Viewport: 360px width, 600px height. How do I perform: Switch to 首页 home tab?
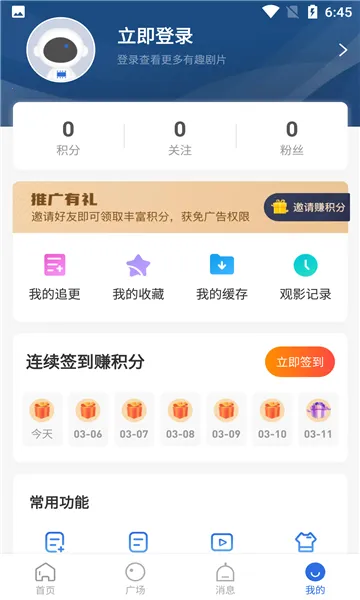[x=45, y=578]
